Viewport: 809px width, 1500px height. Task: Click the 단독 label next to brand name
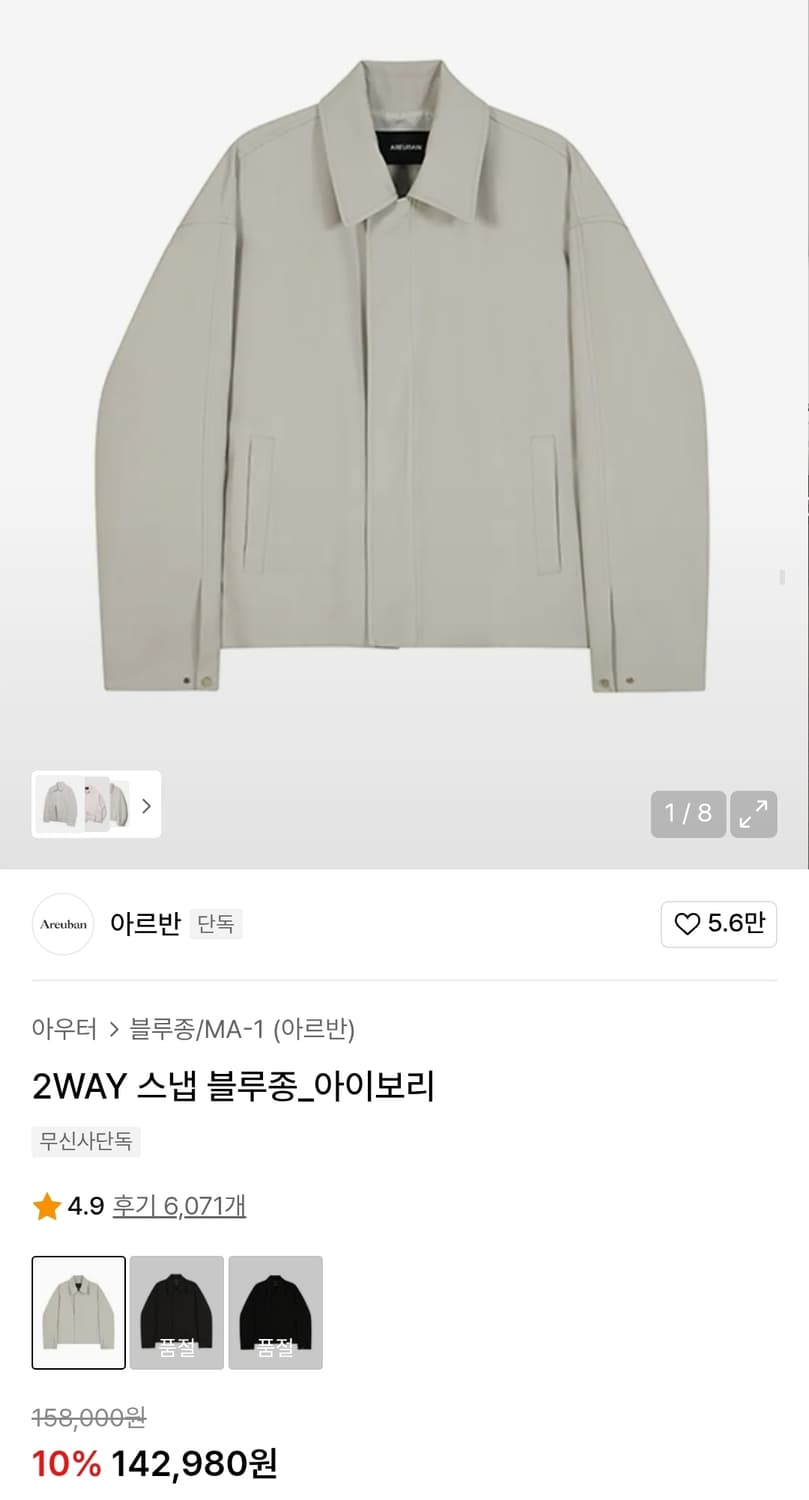[216, 924]
